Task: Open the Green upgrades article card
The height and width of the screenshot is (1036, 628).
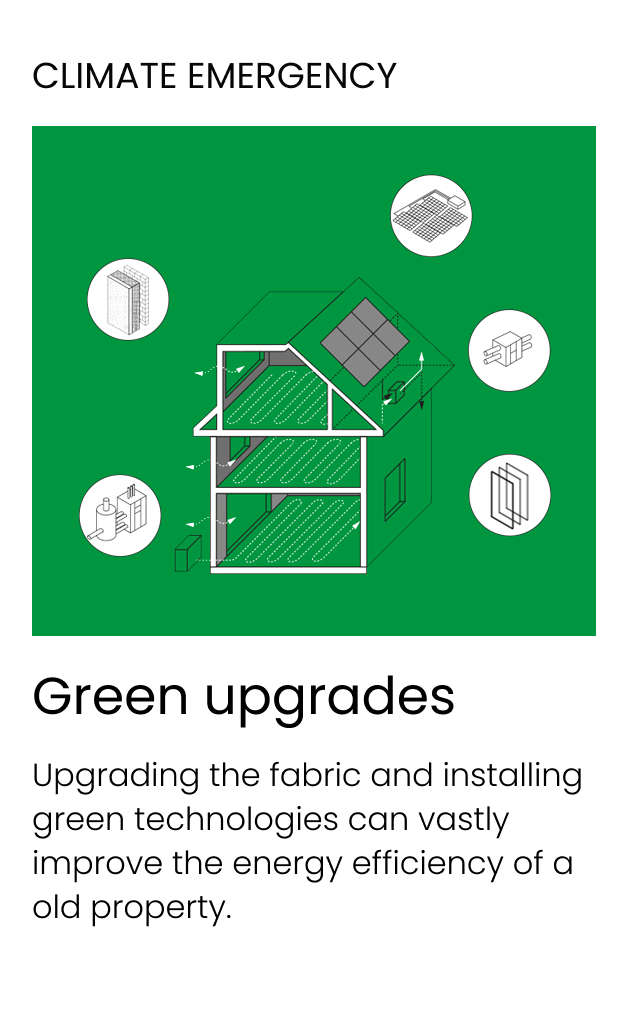Action: point(243,697)
